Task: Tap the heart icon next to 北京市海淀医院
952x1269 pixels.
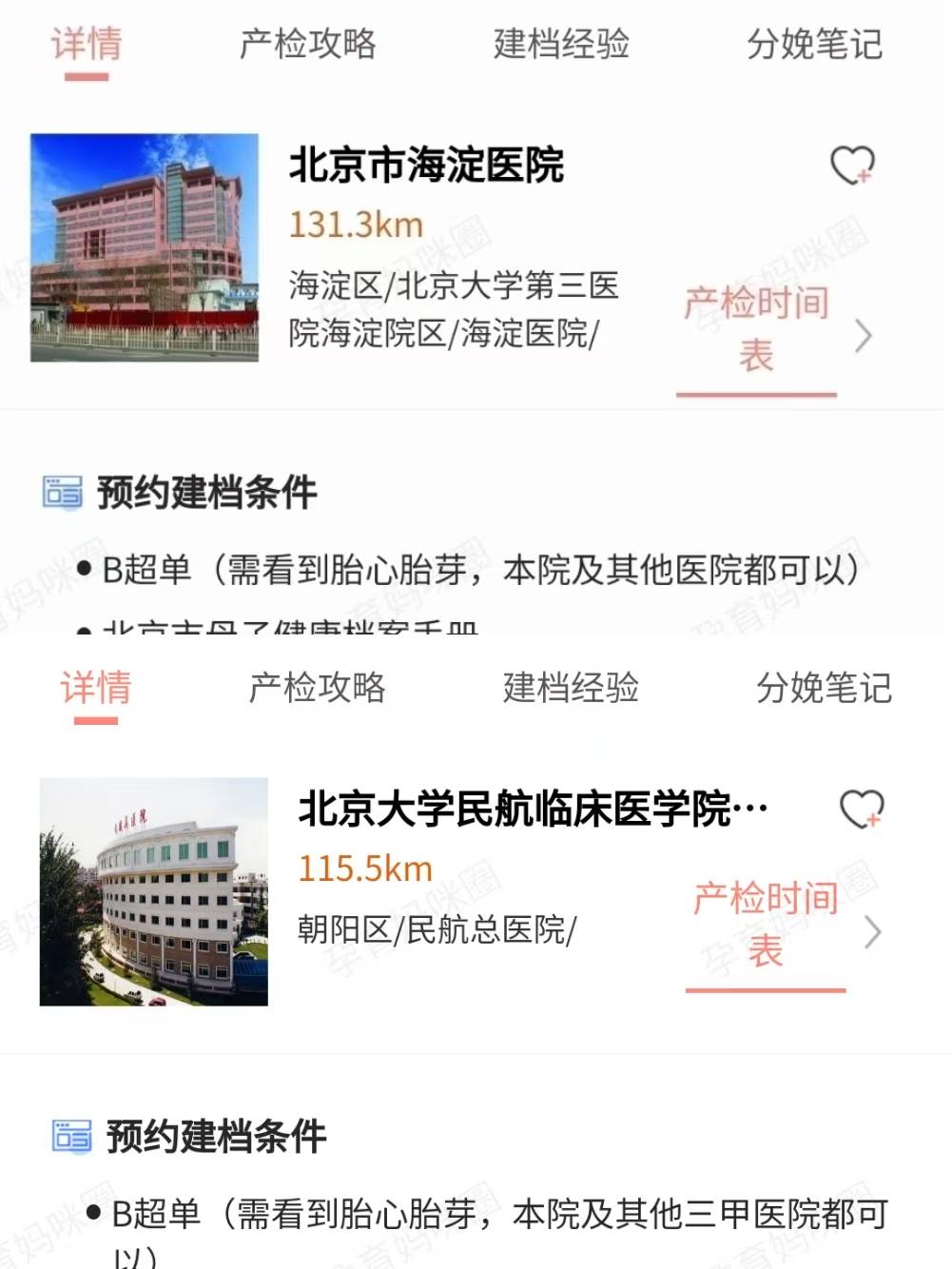Action: 853,166
